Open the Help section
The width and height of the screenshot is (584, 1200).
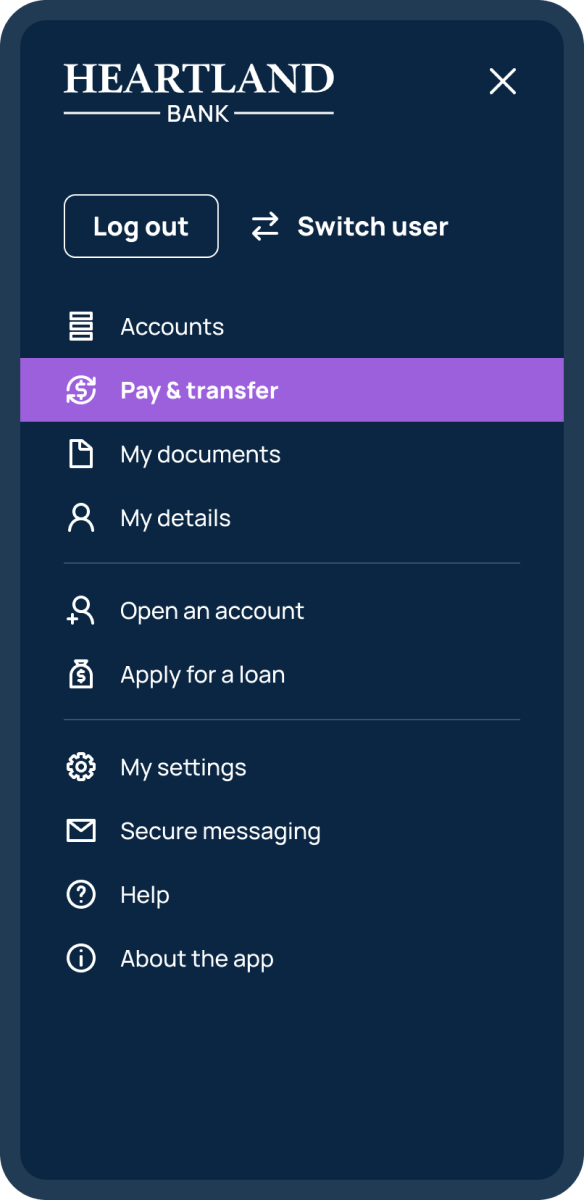point(292,895)
